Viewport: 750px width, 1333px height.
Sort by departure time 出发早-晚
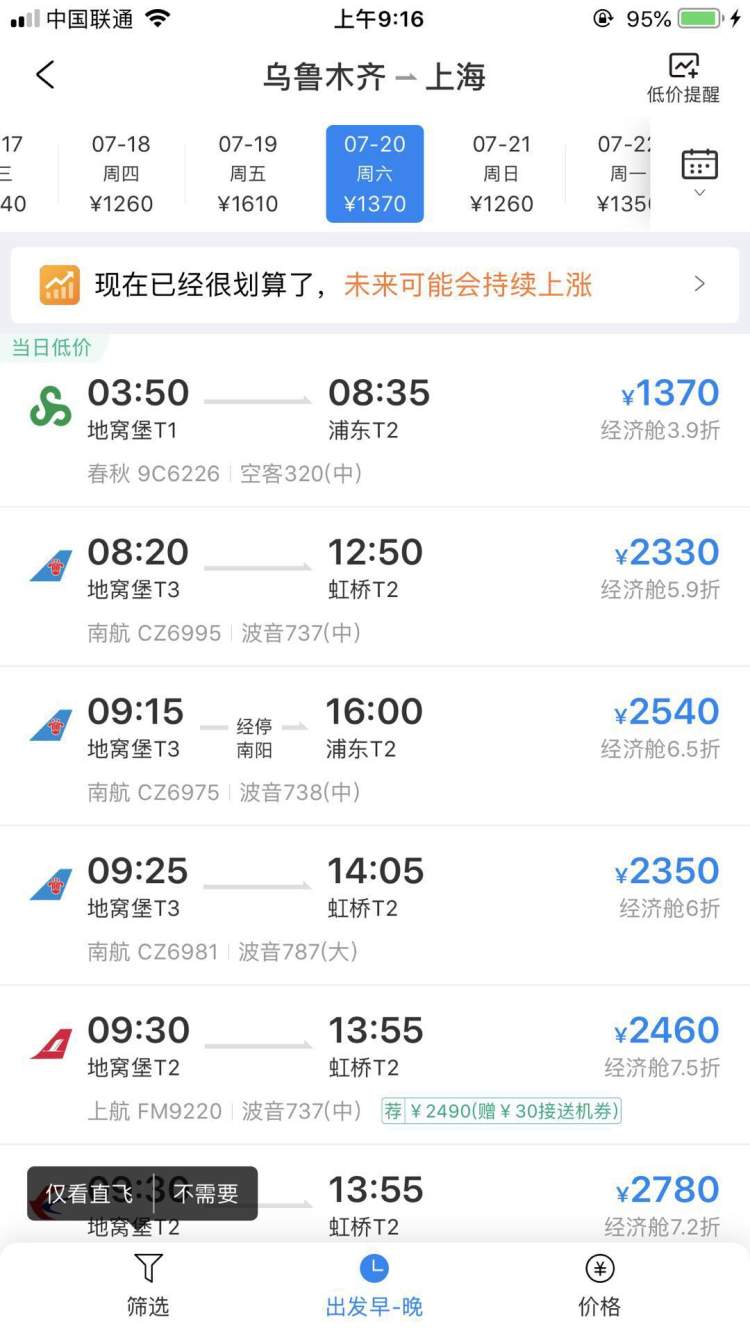click(x=374, y=1285)
